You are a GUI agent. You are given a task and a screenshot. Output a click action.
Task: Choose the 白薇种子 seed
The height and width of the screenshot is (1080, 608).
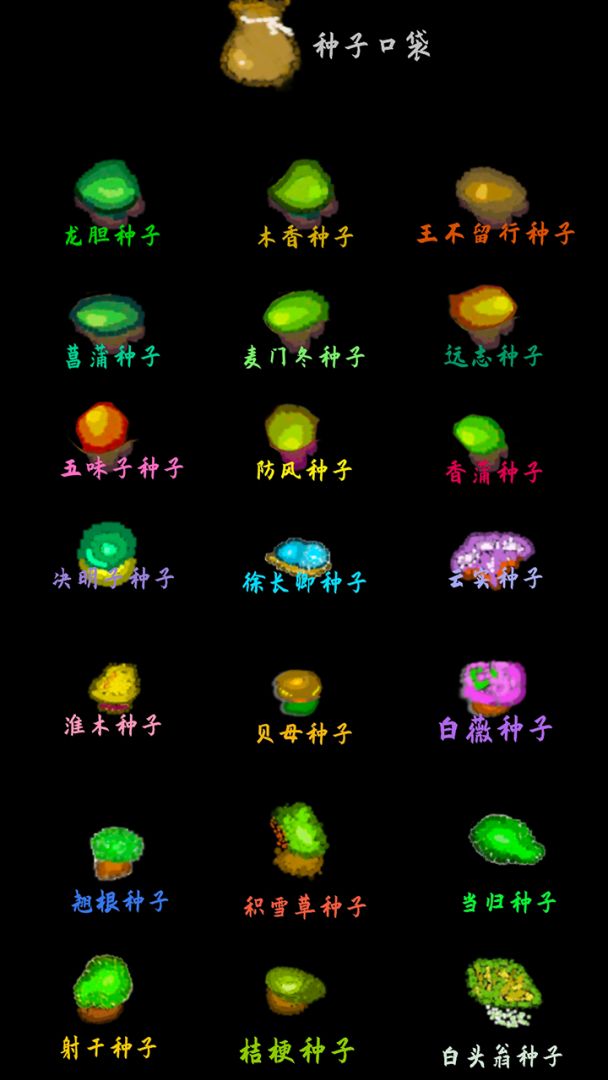[x=493, y=684]
